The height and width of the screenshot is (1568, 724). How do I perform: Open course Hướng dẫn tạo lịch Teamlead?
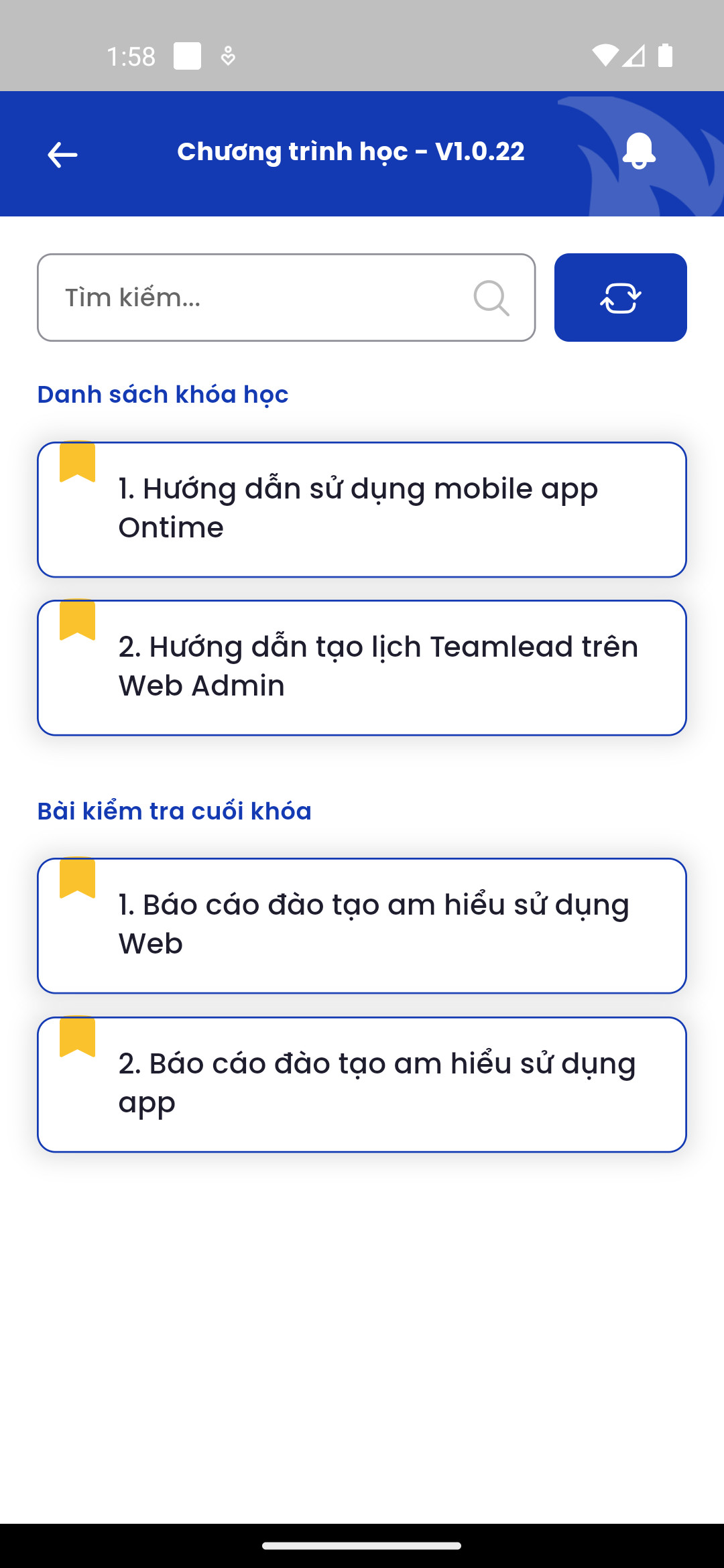[362, 667]
